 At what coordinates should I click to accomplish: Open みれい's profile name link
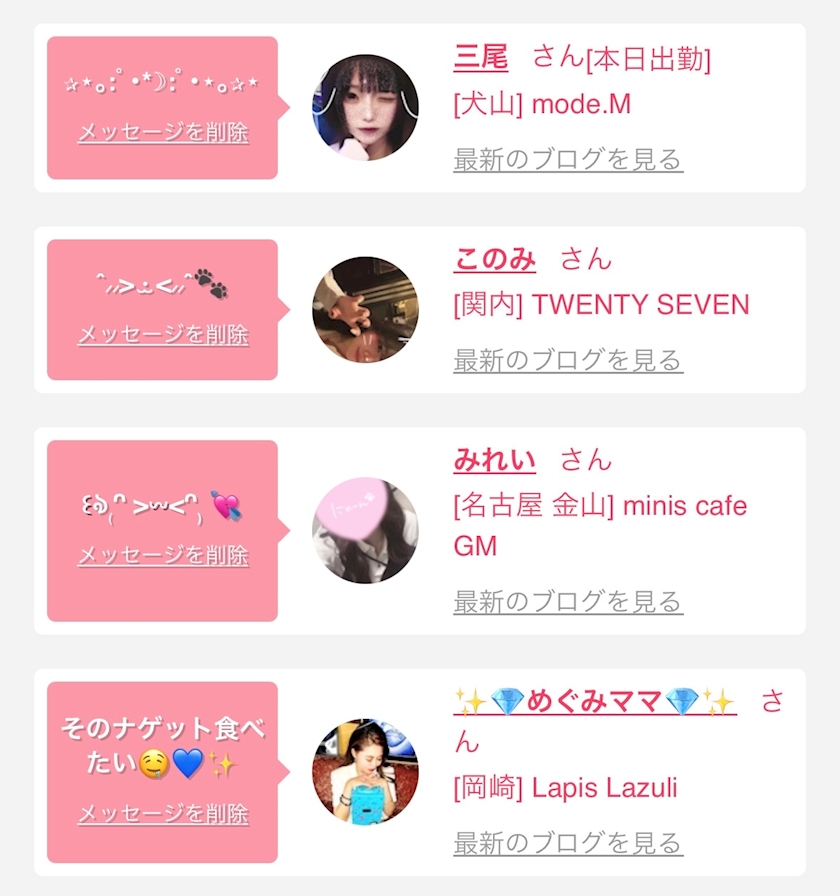[x=495, y=460]
